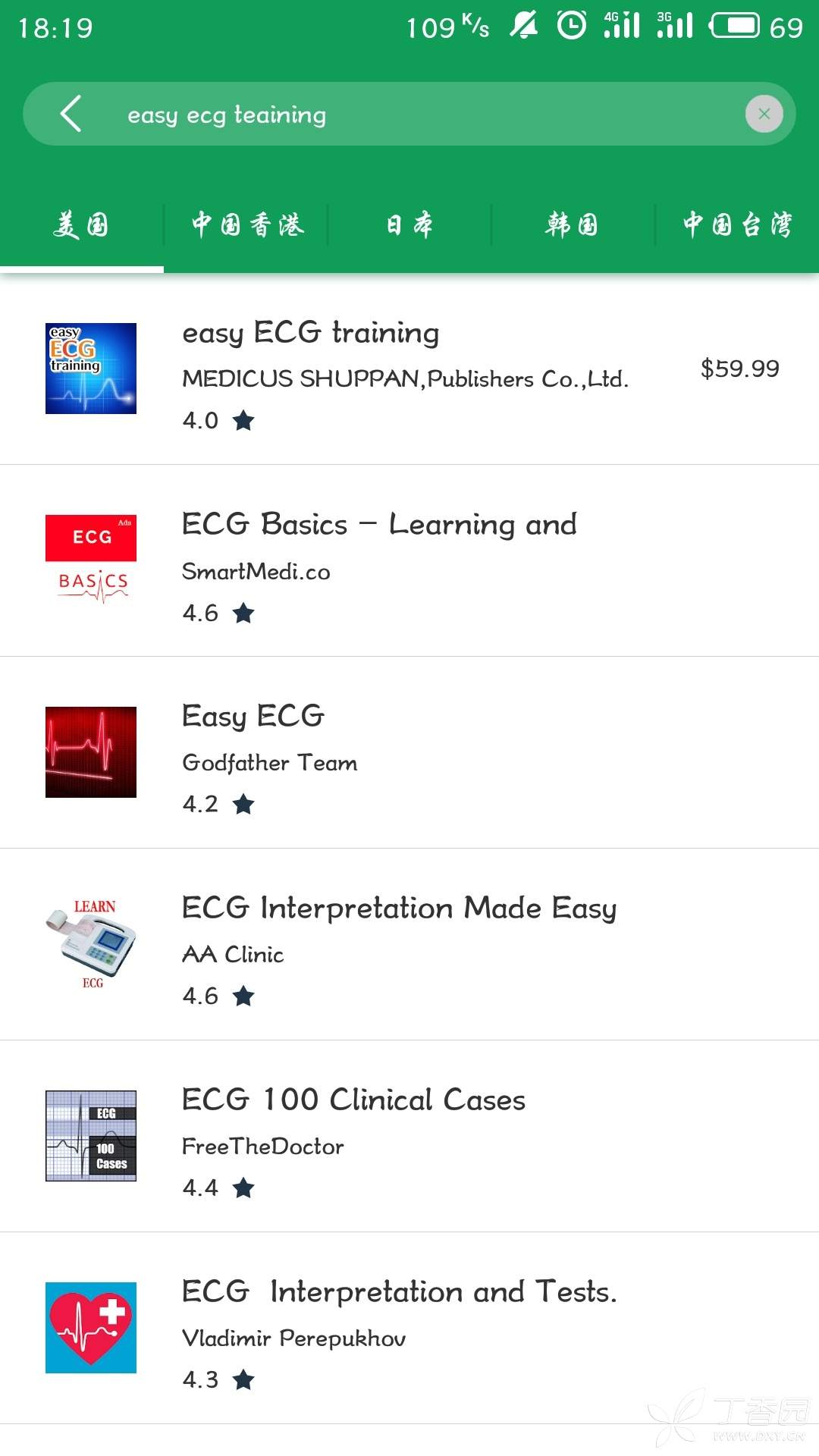Select the 韩国 tab
This screenshot has height=1456, width=819.
pyautogui.click(x=573, y=225)
